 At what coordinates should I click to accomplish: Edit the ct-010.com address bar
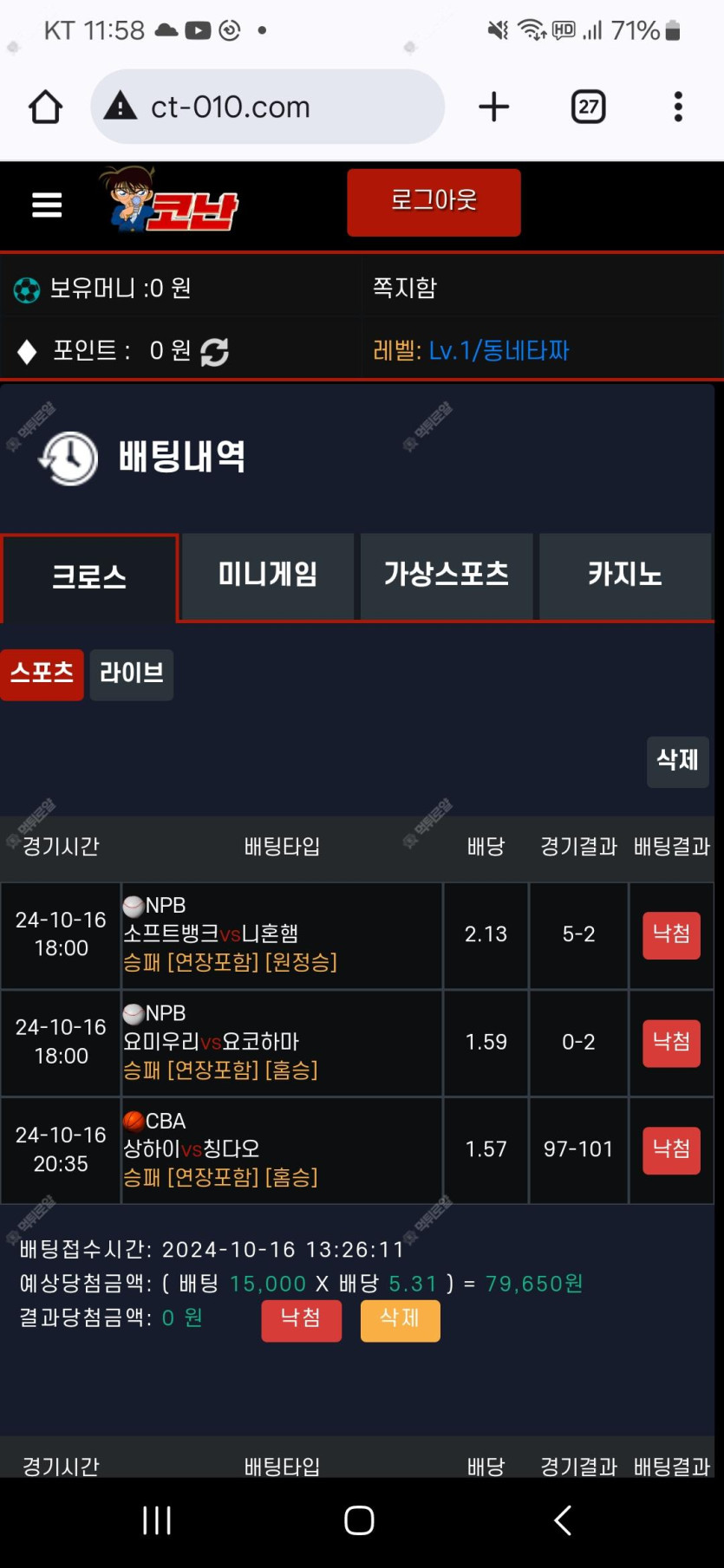[x=269, y=107]
